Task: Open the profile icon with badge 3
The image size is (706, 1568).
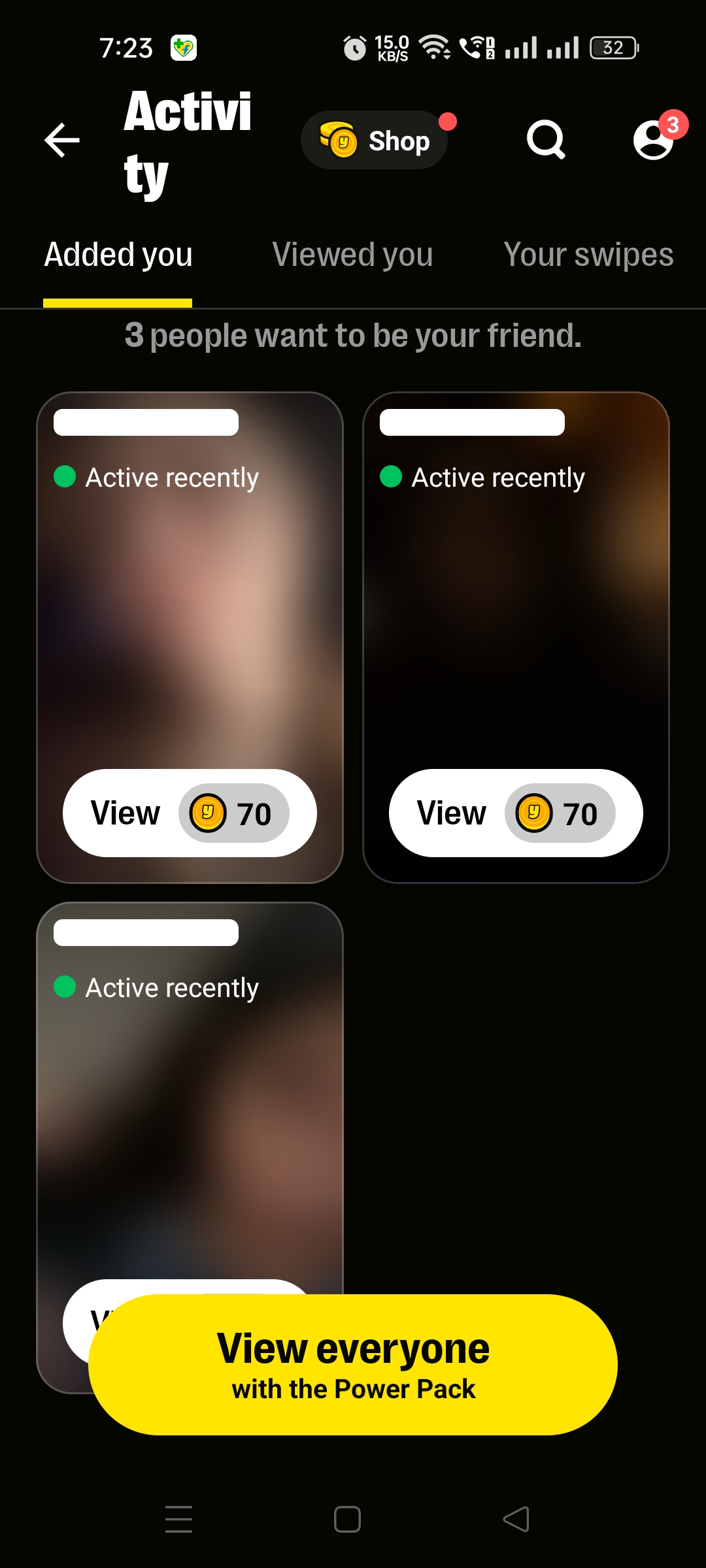Action: point(654,140)
